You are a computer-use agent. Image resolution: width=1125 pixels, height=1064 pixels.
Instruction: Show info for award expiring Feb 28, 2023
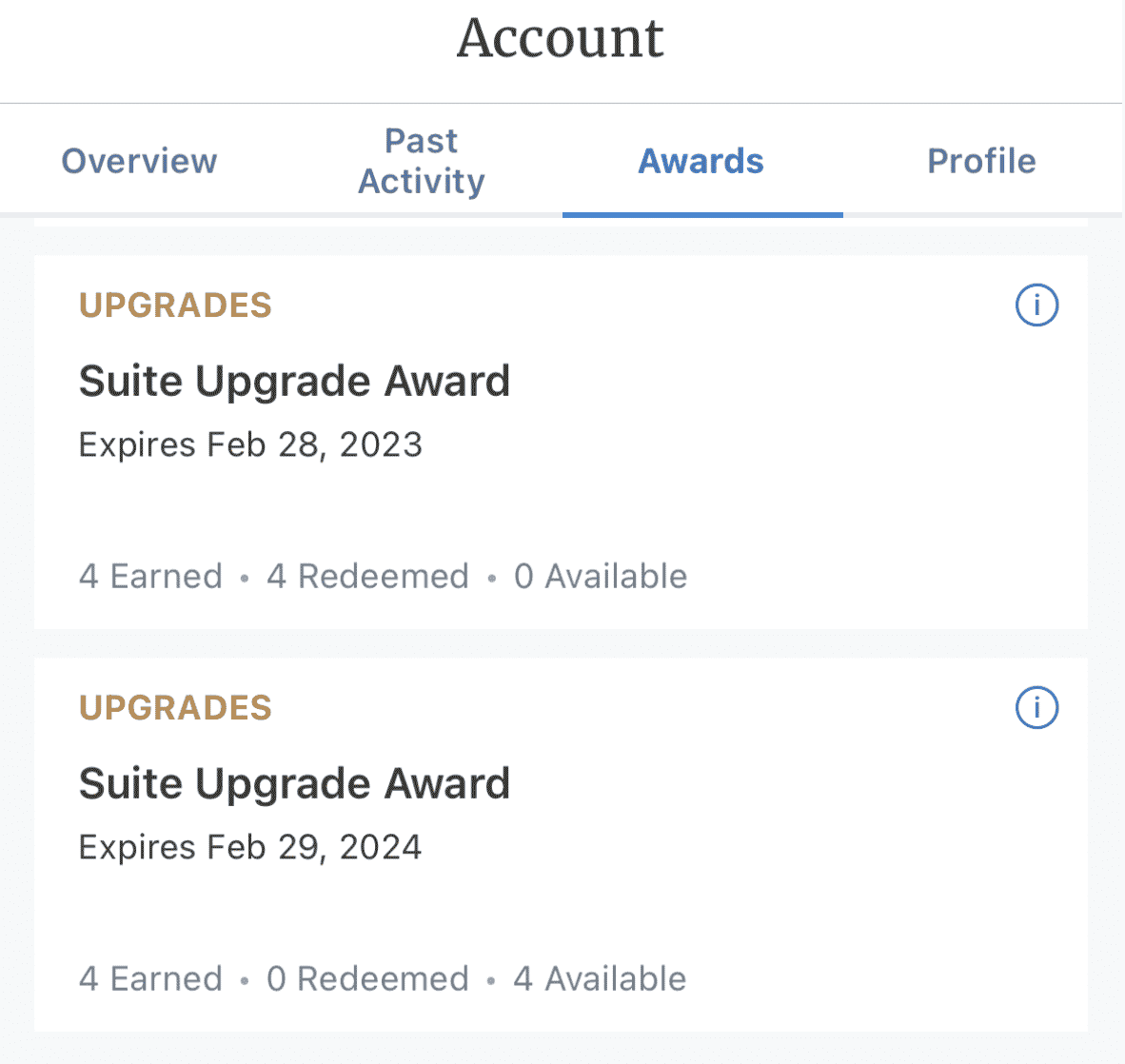[1036, 305]
